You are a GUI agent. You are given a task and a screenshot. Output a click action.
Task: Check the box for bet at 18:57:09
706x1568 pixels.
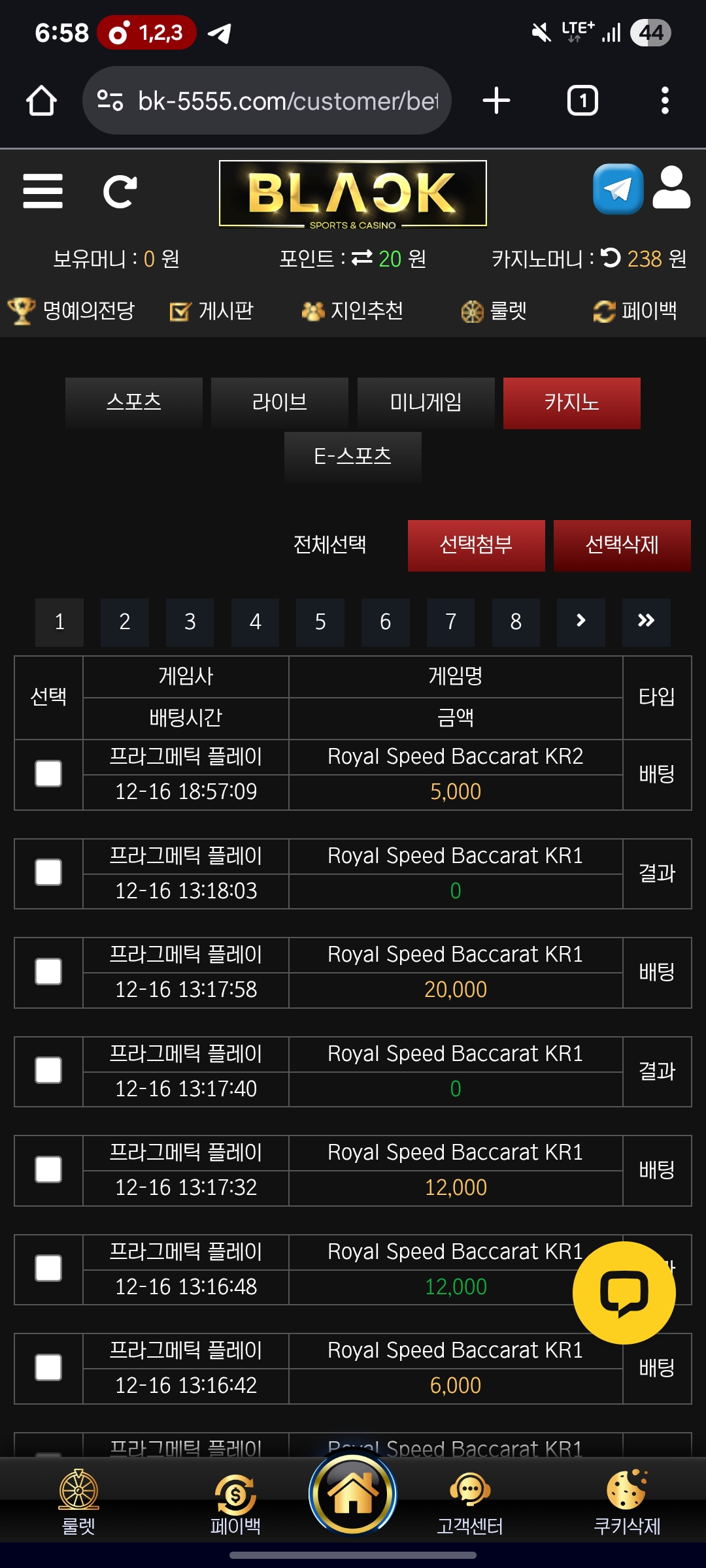tap(48, 774)
